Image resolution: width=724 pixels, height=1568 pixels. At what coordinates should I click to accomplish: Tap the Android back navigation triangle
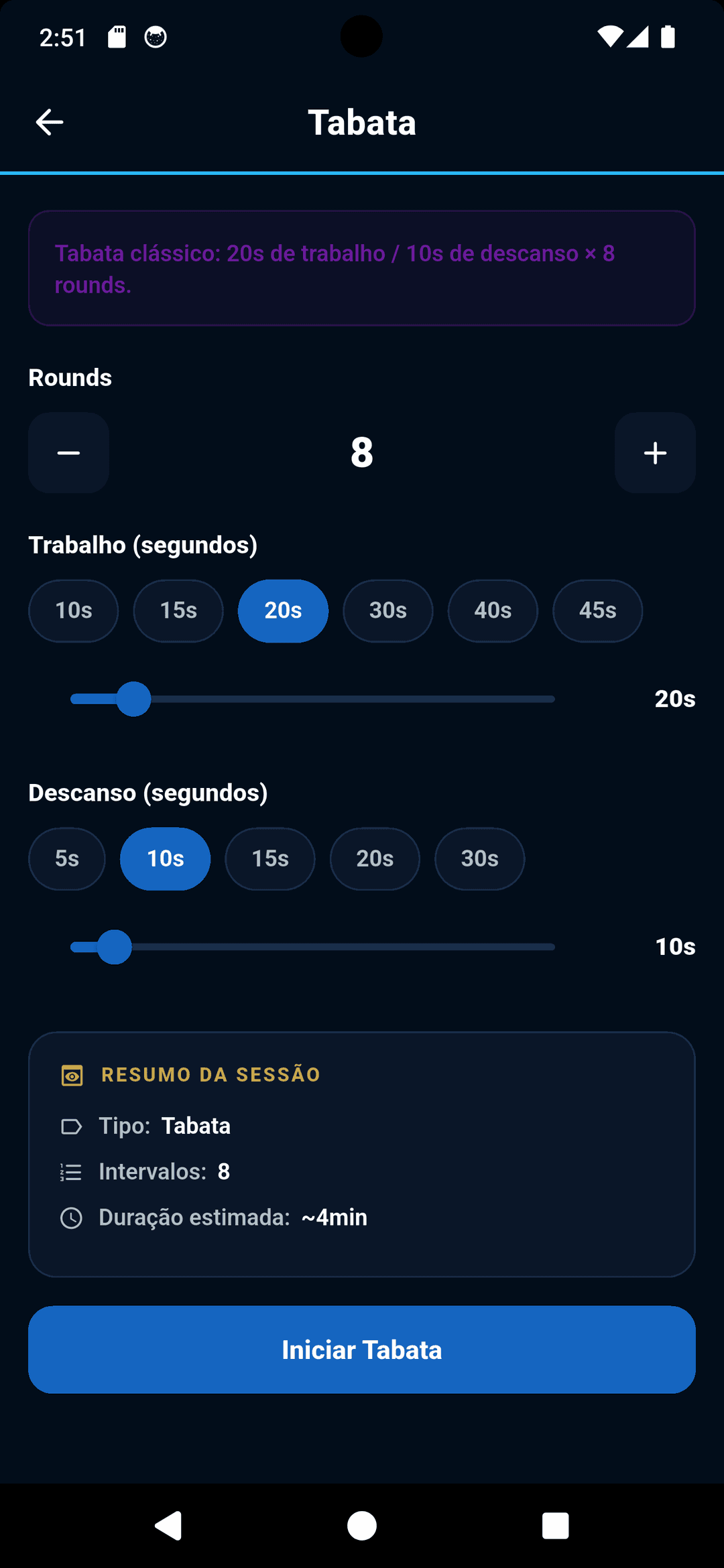pos(168,1526)
